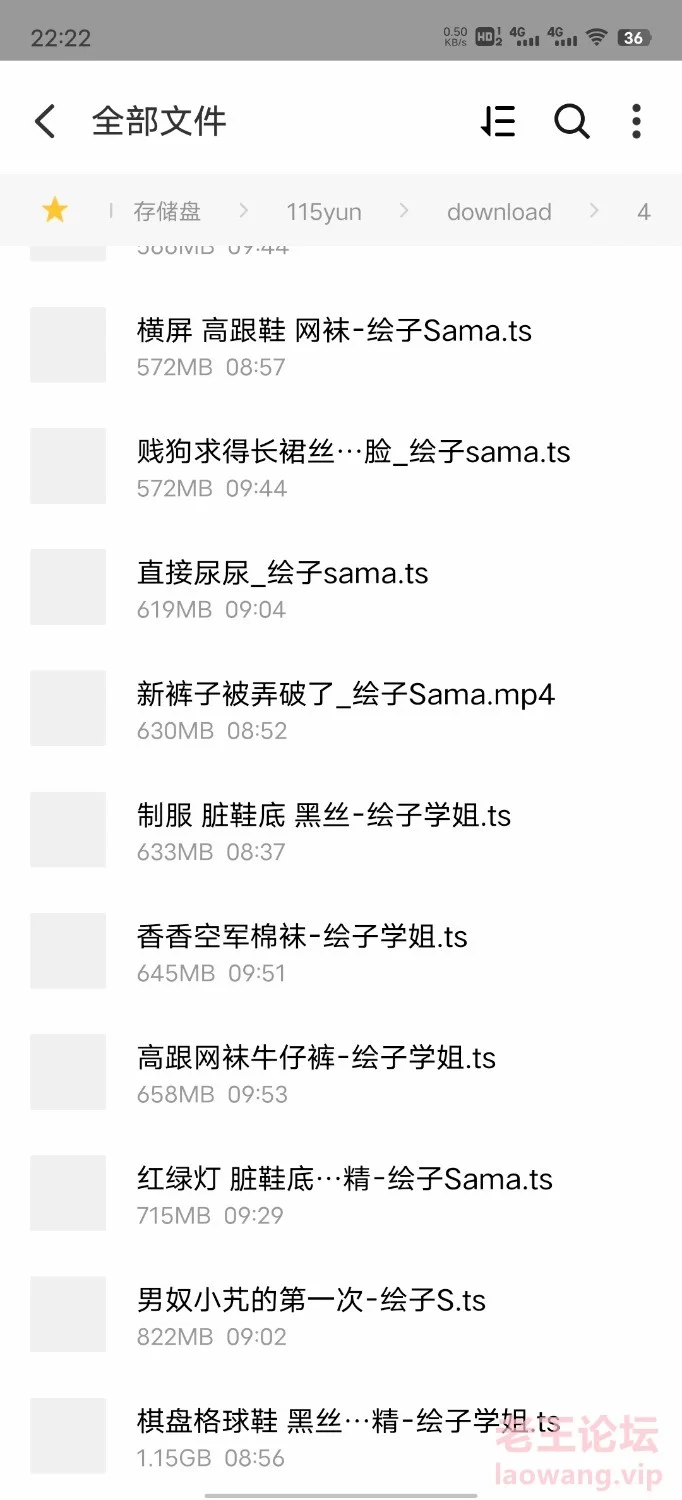Open the sort order options
682x1500 pixels.
coord(498,122)
